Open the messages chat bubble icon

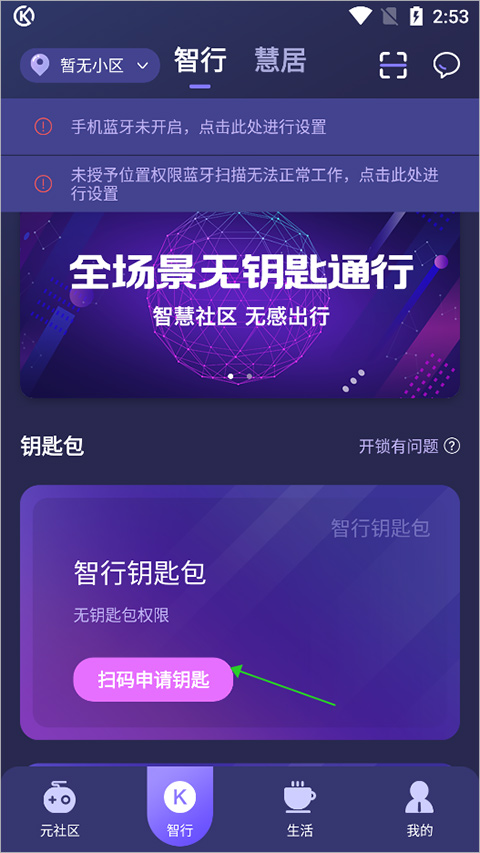(x=446, y=65)
